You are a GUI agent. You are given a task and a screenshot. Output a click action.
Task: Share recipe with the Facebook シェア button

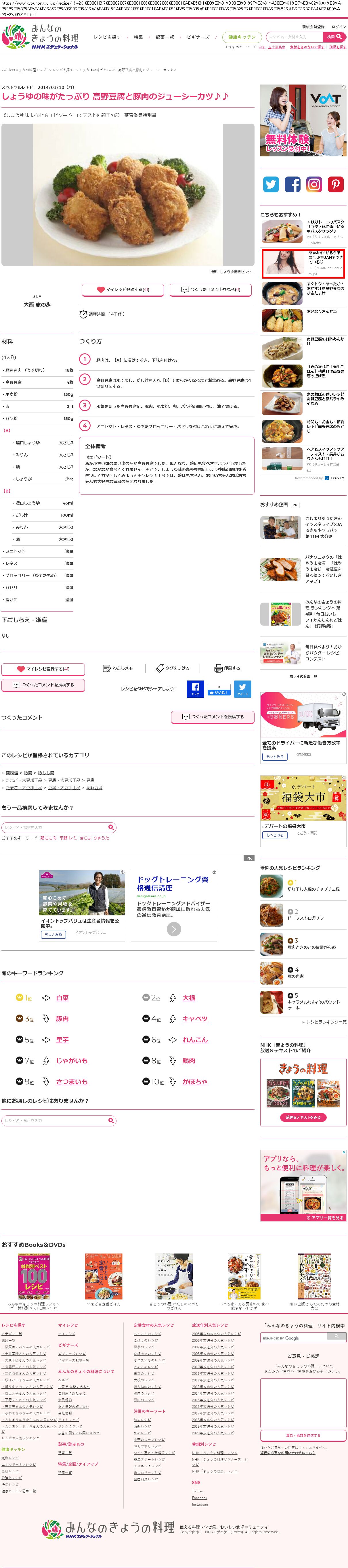tap(195, 689)
